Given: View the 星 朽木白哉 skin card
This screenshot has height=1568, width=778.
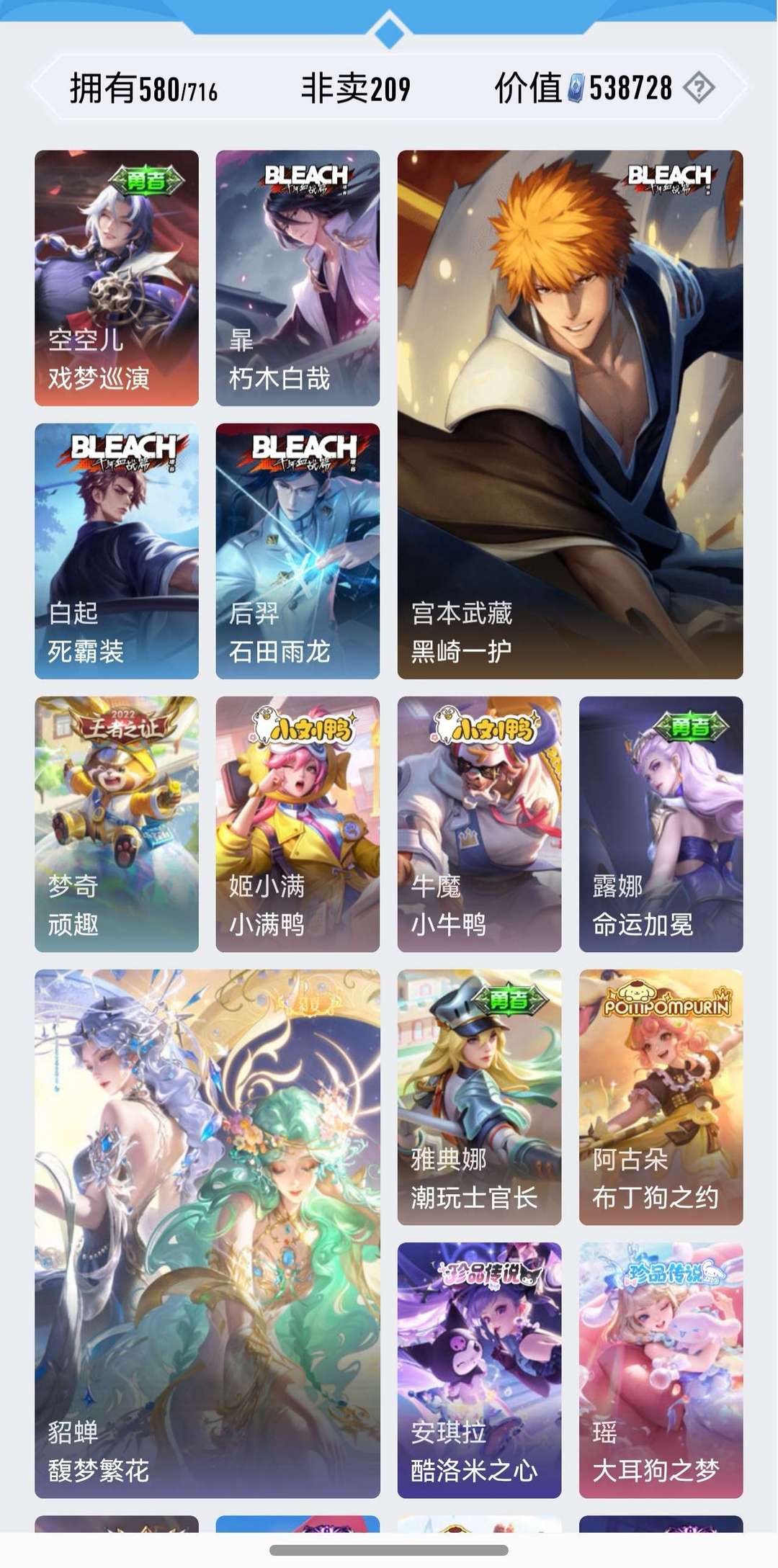Looking at the screenshot, I should coord(298,278).
